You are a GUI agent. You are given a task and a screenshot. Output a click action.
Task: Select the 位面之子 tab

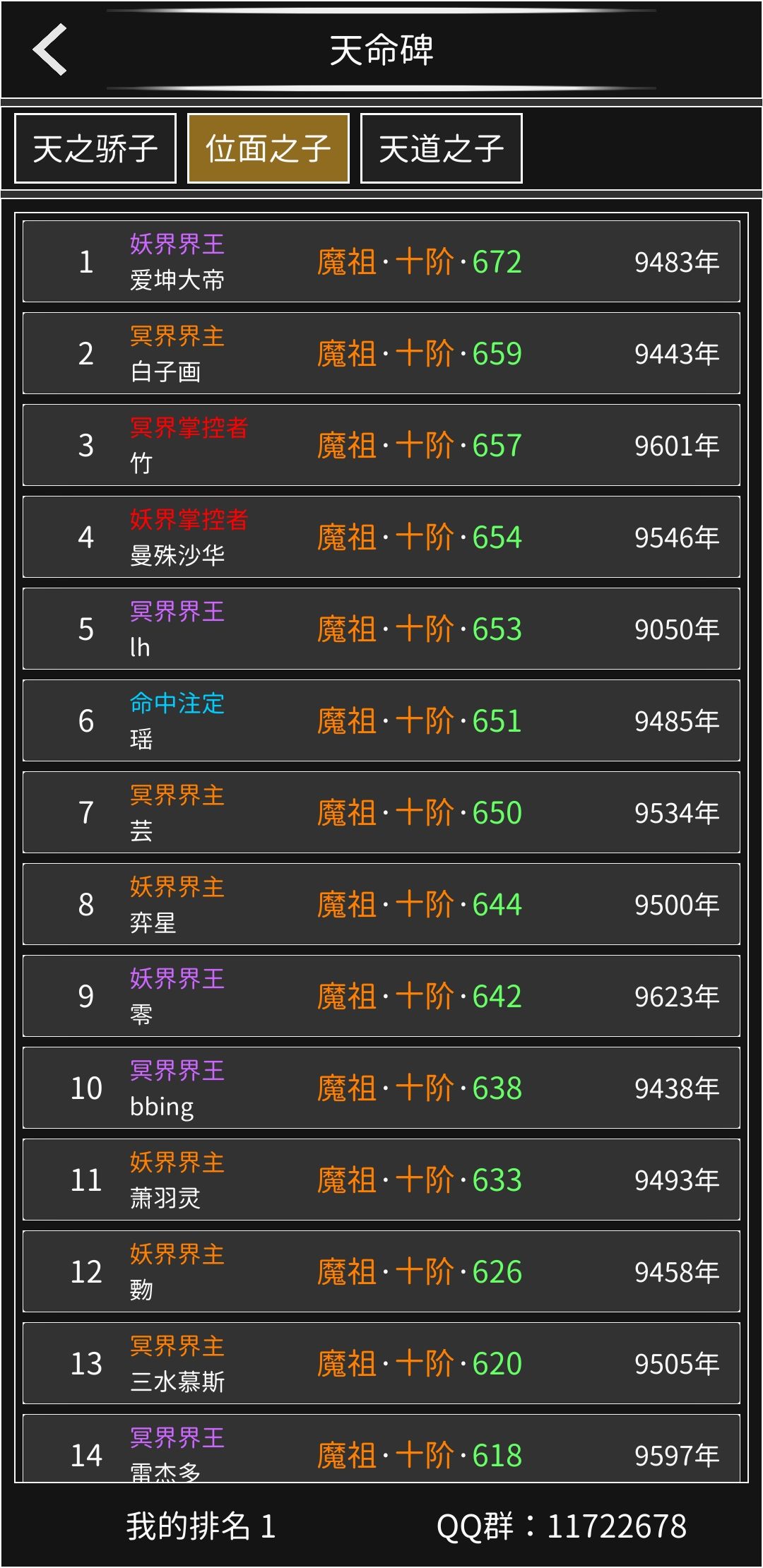(268, 148)
